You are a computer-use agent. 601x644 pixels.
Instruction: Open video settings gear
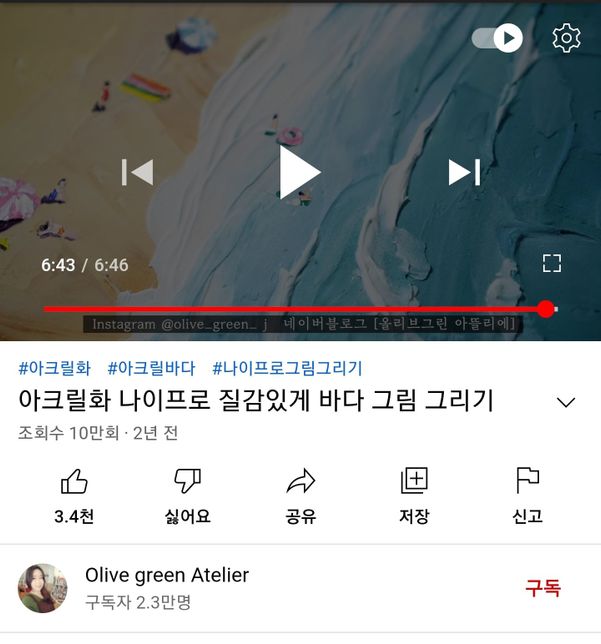(x=566, y=38)
